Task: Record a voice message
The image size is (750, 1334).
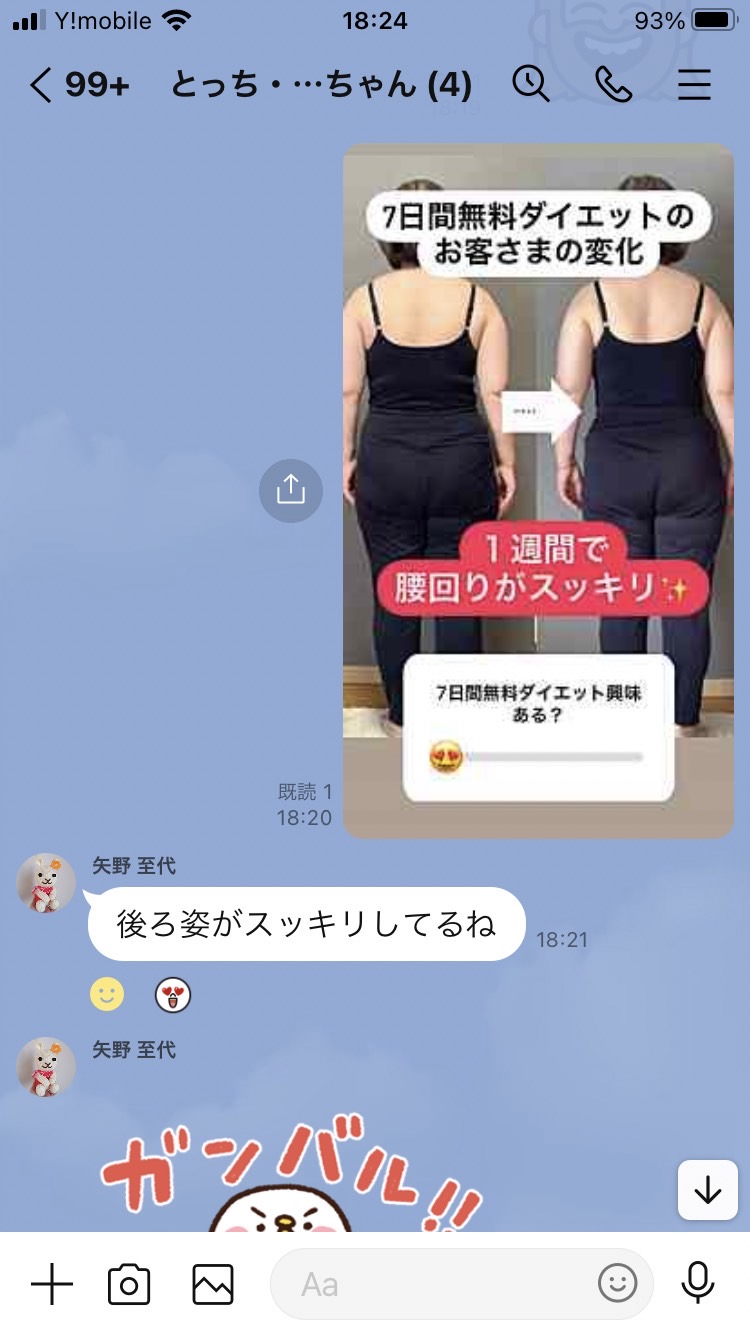Action: (x=697, y=1283)
